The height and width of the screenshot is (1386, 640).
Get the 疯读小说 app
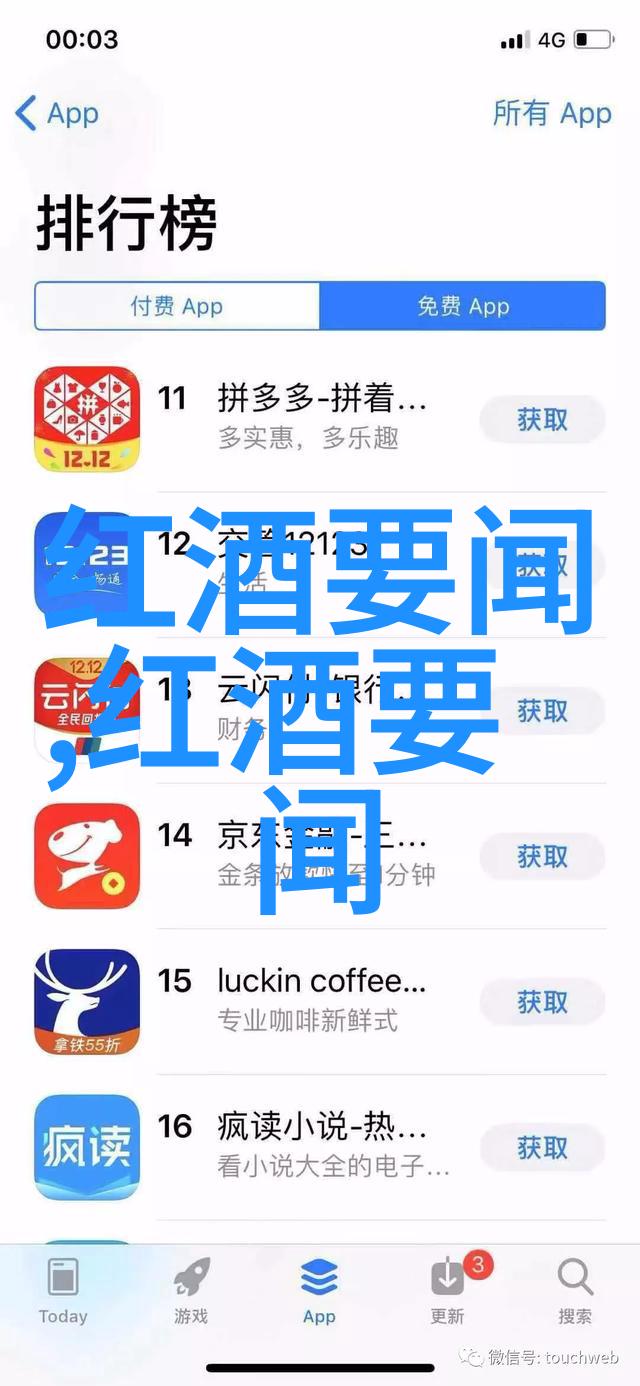[543, 1147]
